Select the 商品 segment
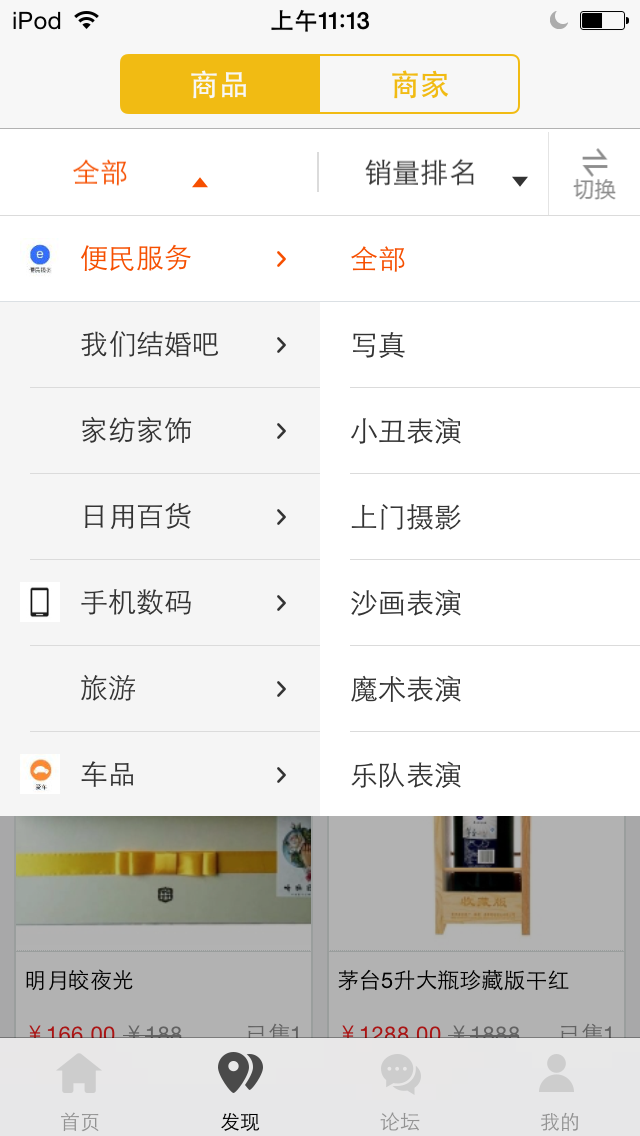 (220, 85)
